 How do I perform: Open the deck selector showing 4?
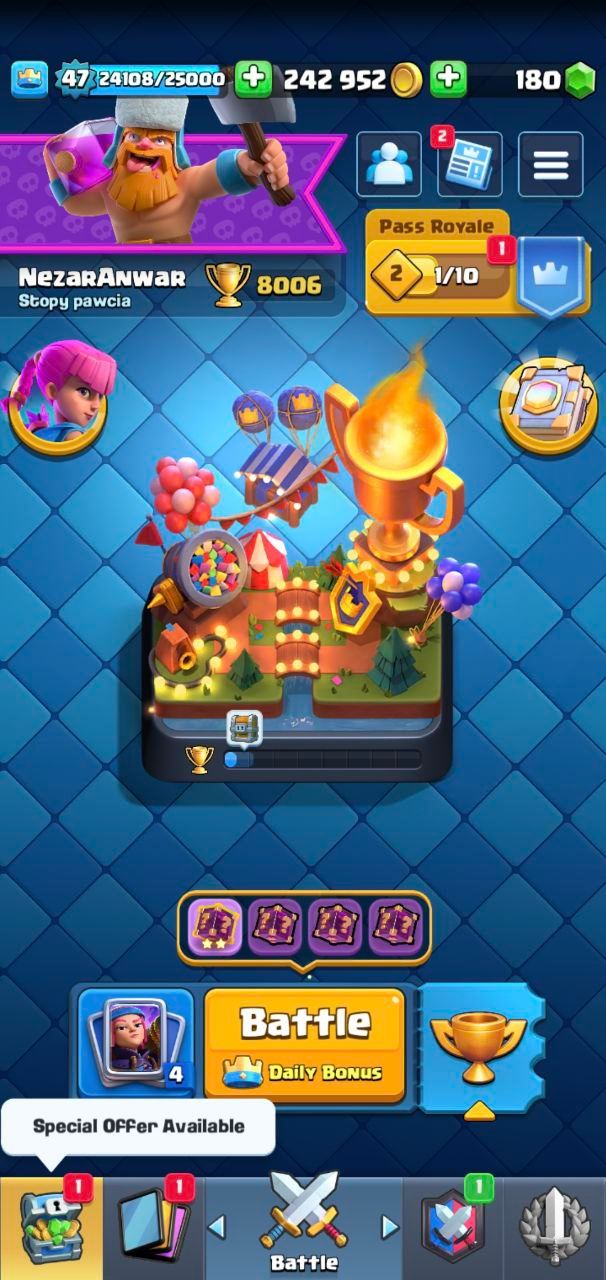click(136, 1044)
